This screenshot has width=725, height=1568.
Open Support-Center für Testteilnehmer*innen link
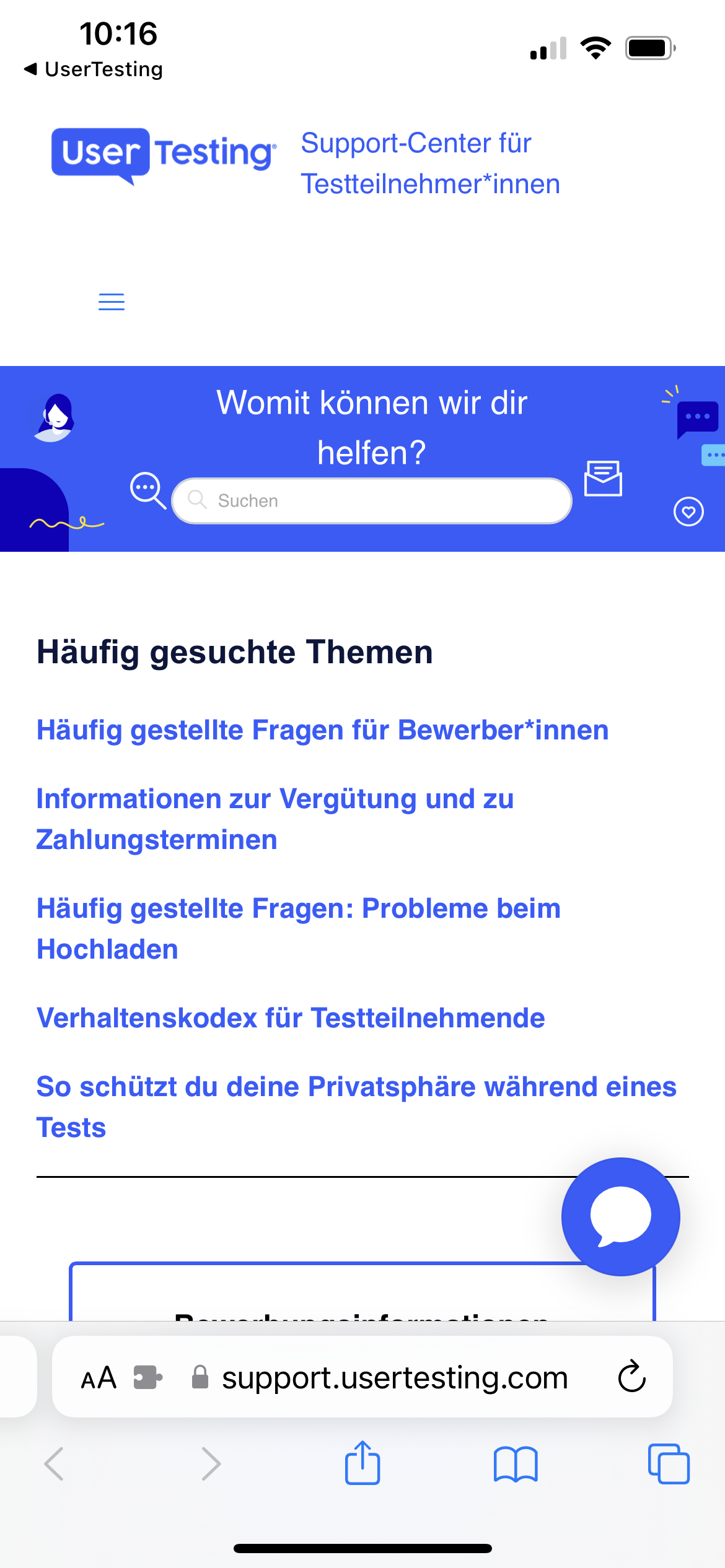(x=430, y=163)
